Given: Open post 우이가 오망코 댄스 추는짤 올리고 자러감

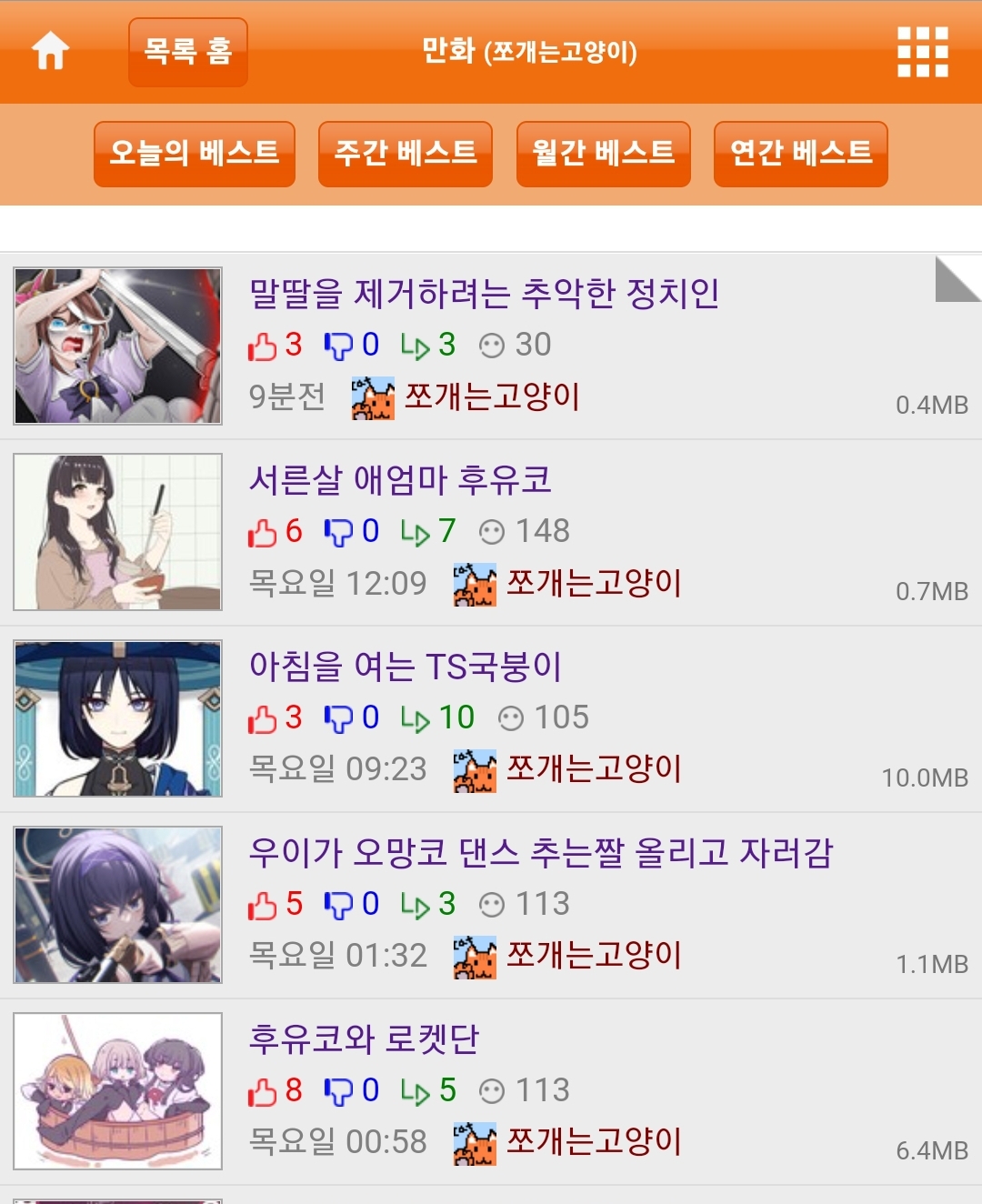Looking at the screenshot, I should 541,853.
